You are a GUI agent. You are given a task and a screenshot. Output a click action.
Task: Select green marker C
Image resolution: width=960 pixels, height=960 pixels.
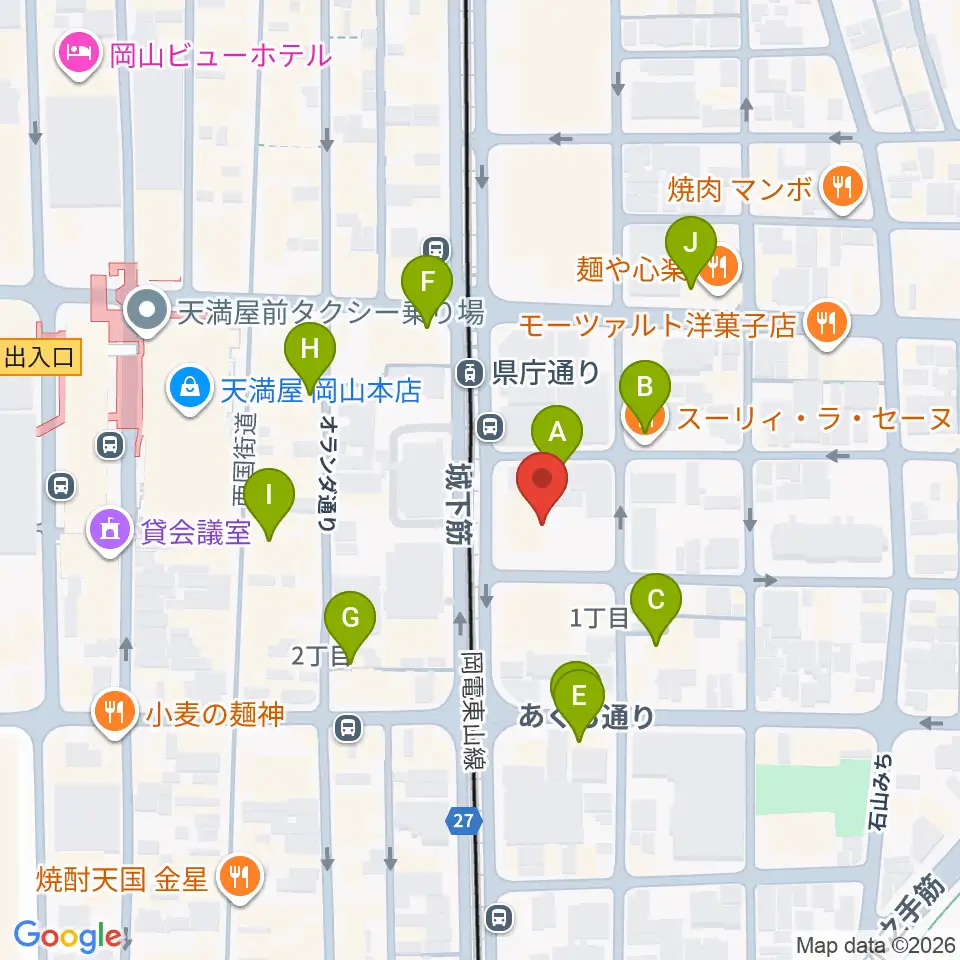point(656,599)
